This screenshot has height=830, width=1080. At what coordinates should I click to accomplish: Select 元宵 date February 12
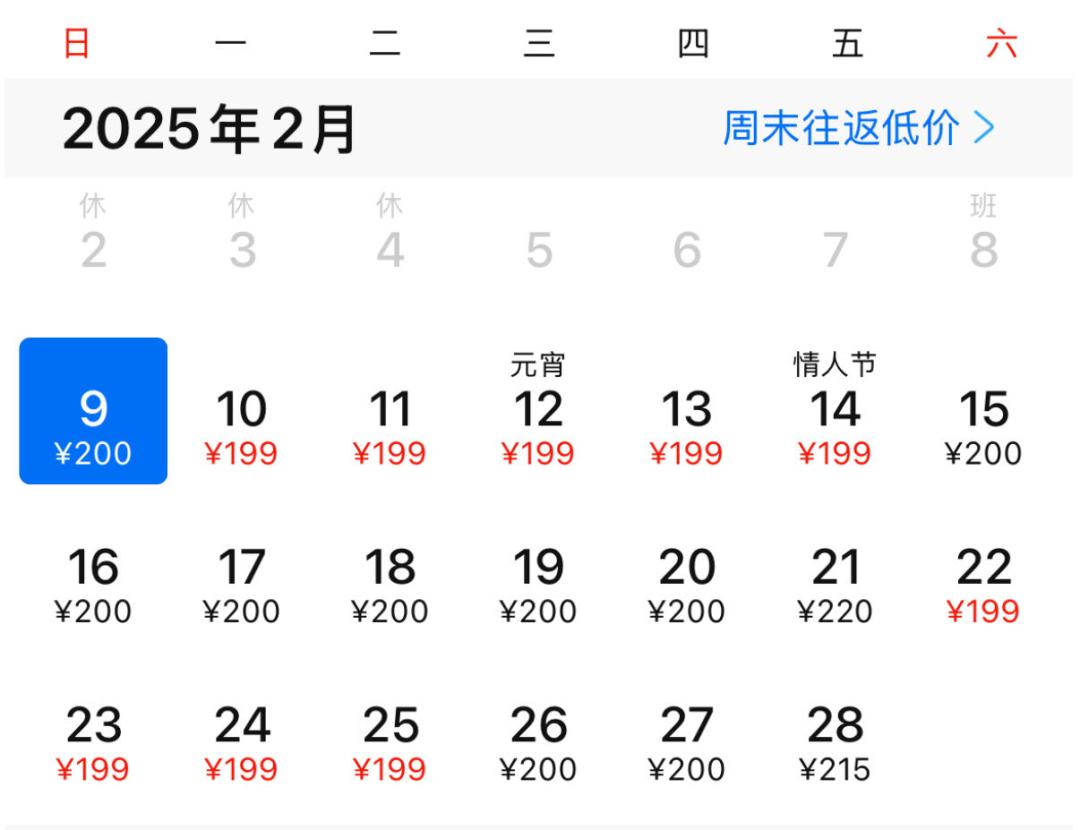point(538,411)
